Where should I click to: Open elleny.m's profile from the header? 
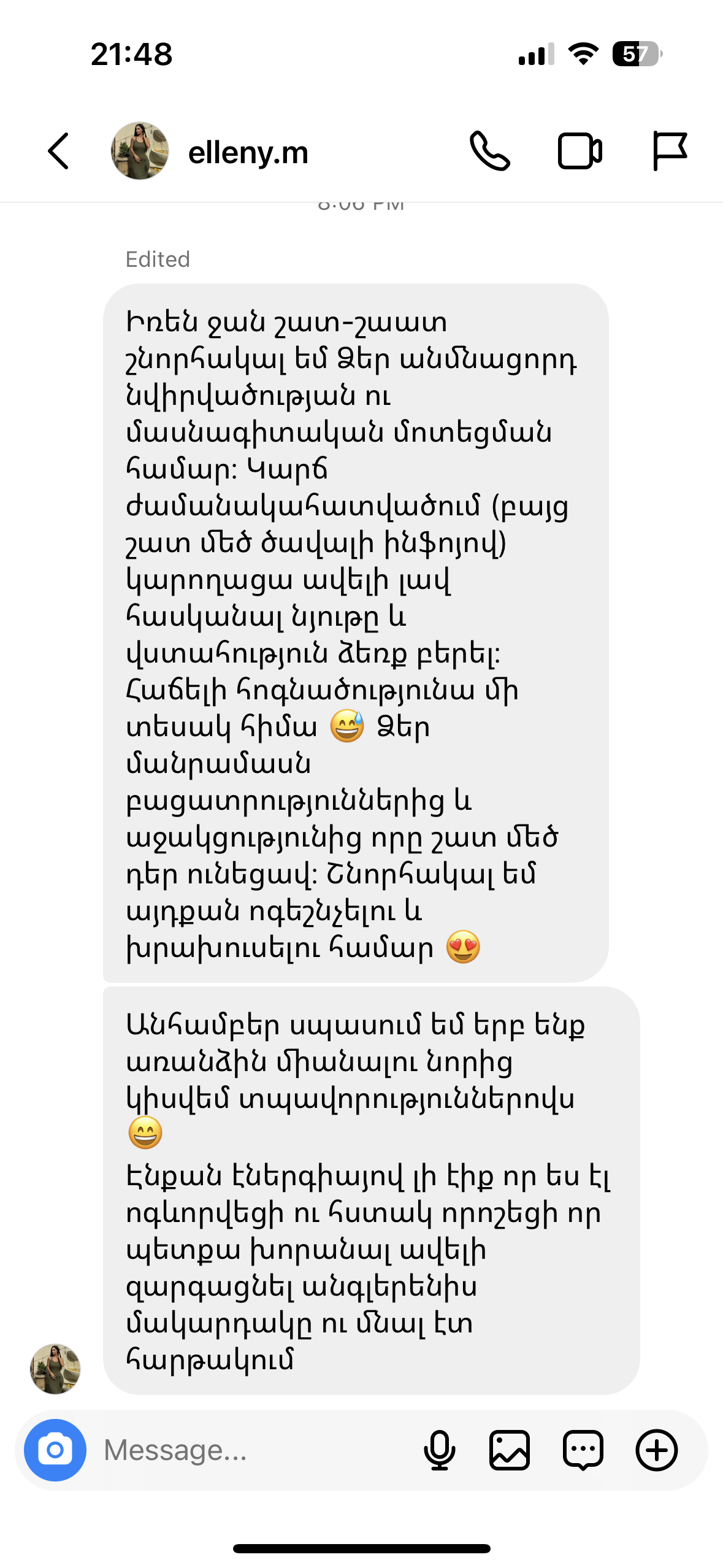coord(248,152)
